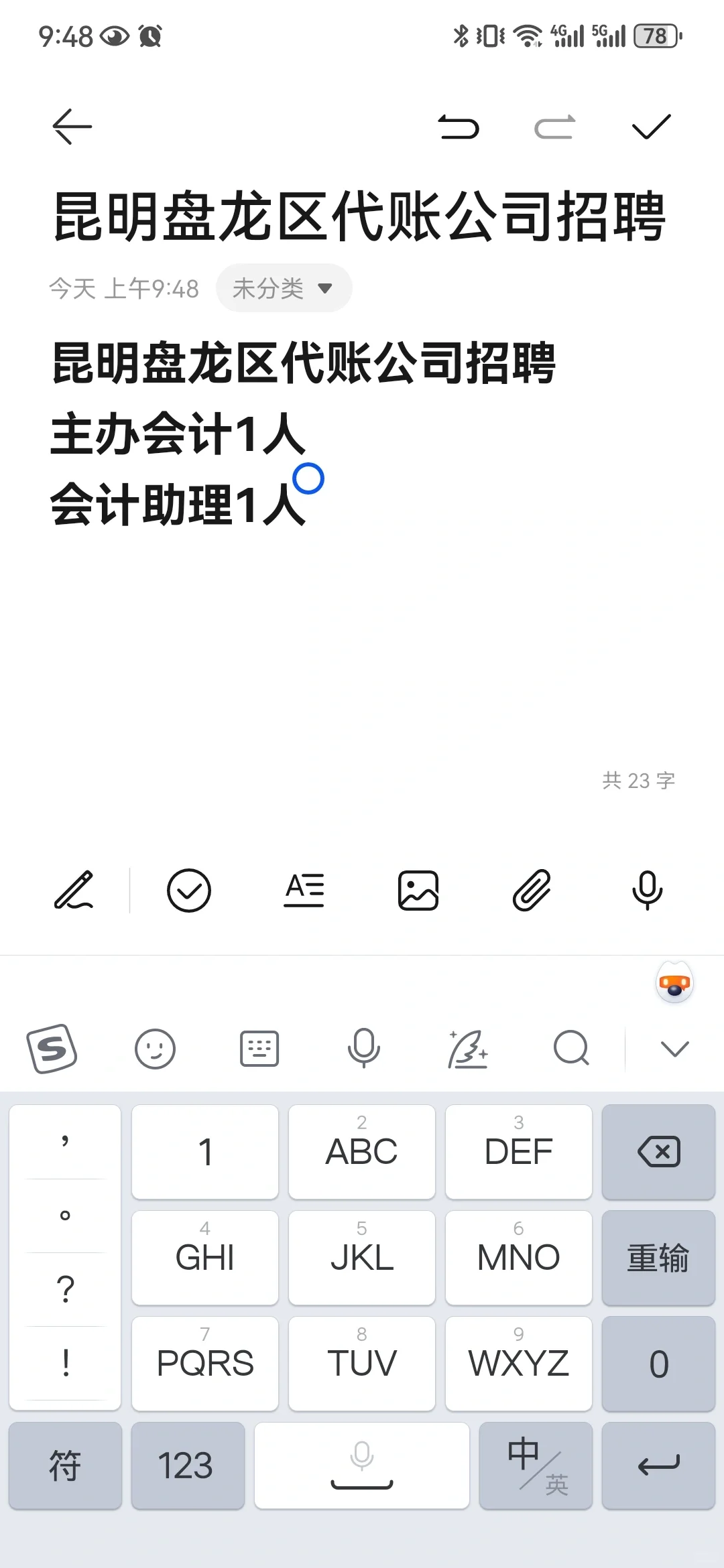Toggle the 中/英 language key
Viewport: 724px width, 1568px height.
(536, 1465)
